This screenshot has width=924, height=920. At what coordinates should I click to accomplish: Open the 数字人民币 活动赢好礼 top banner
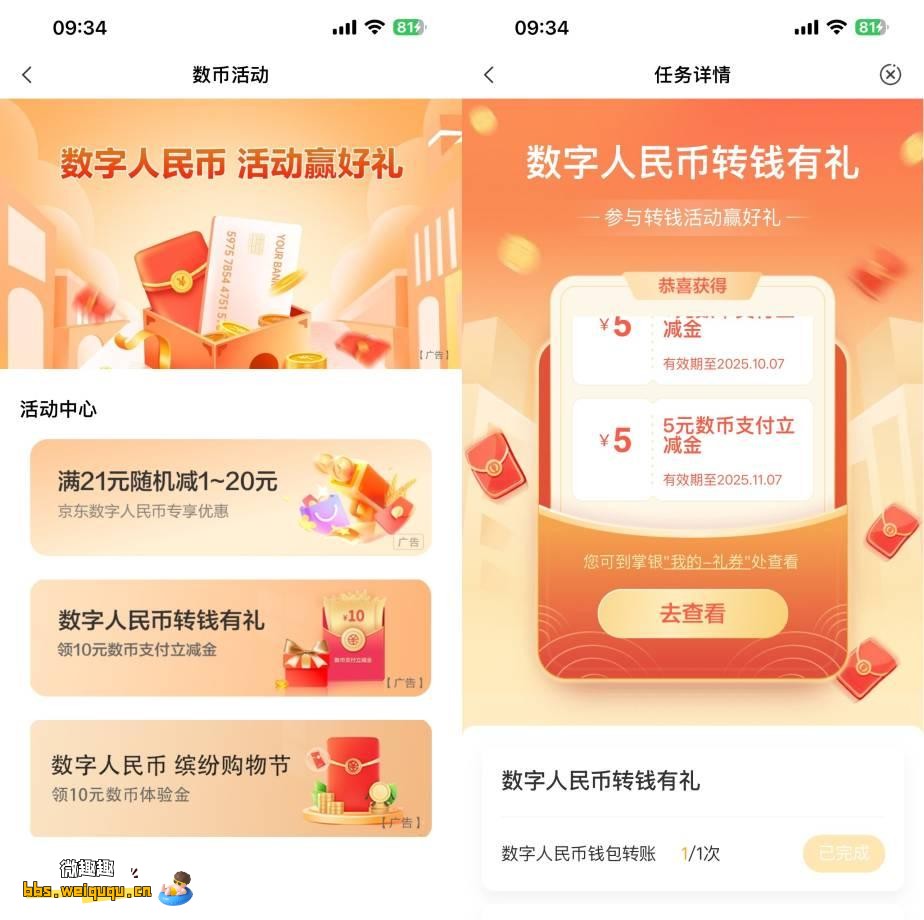click(231, 235)
